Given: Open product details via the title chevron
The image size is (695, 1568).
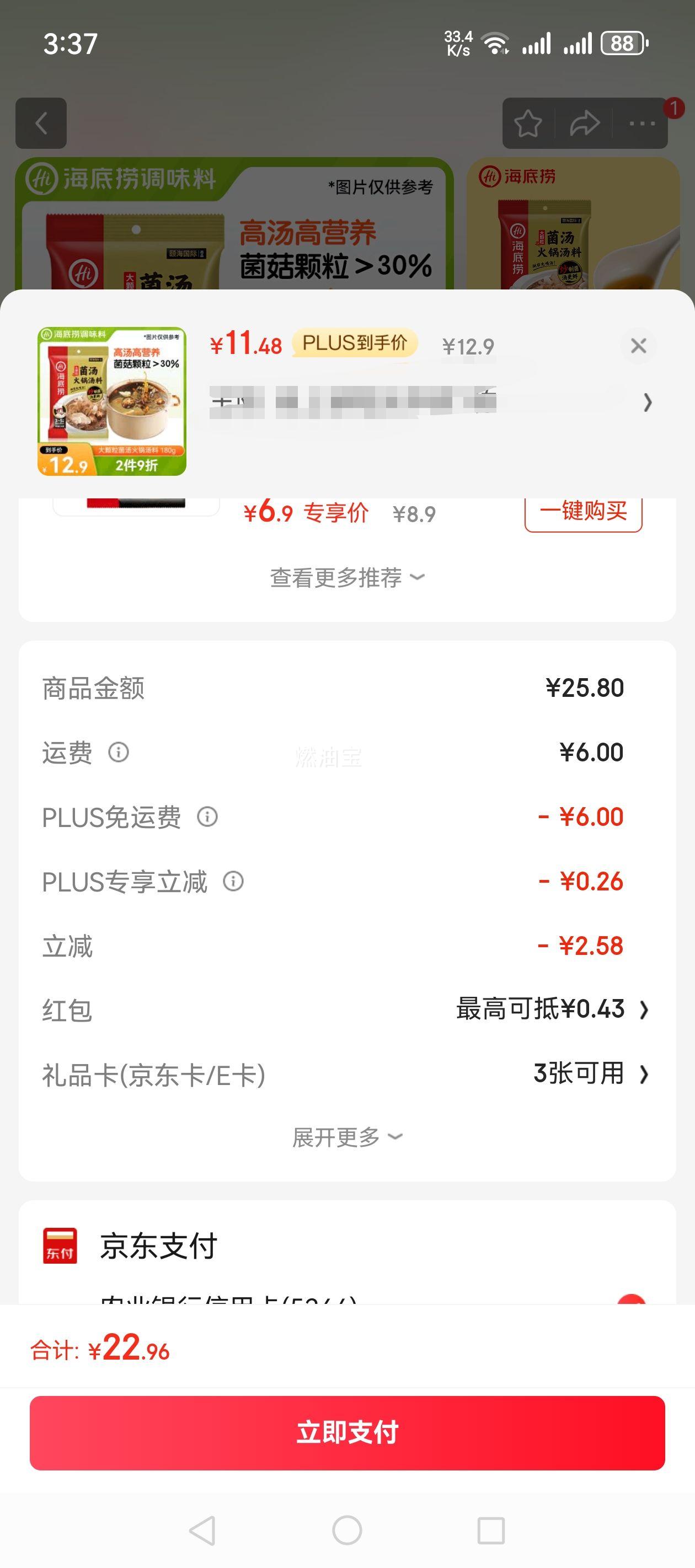Looking at the screenshot, I should 647,403.
